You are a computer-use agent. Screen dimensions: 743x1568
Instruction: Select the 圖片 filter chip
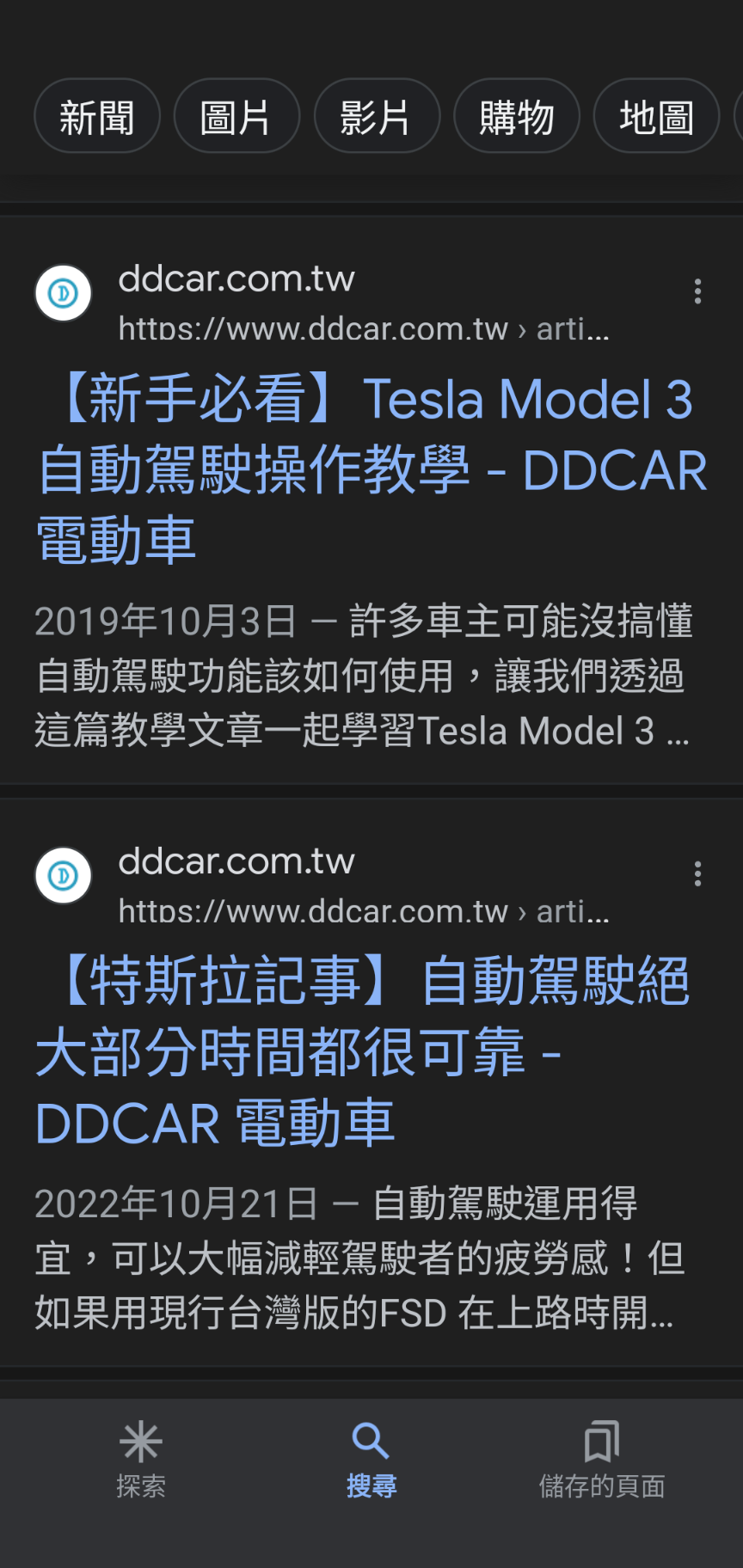(236, 116)
